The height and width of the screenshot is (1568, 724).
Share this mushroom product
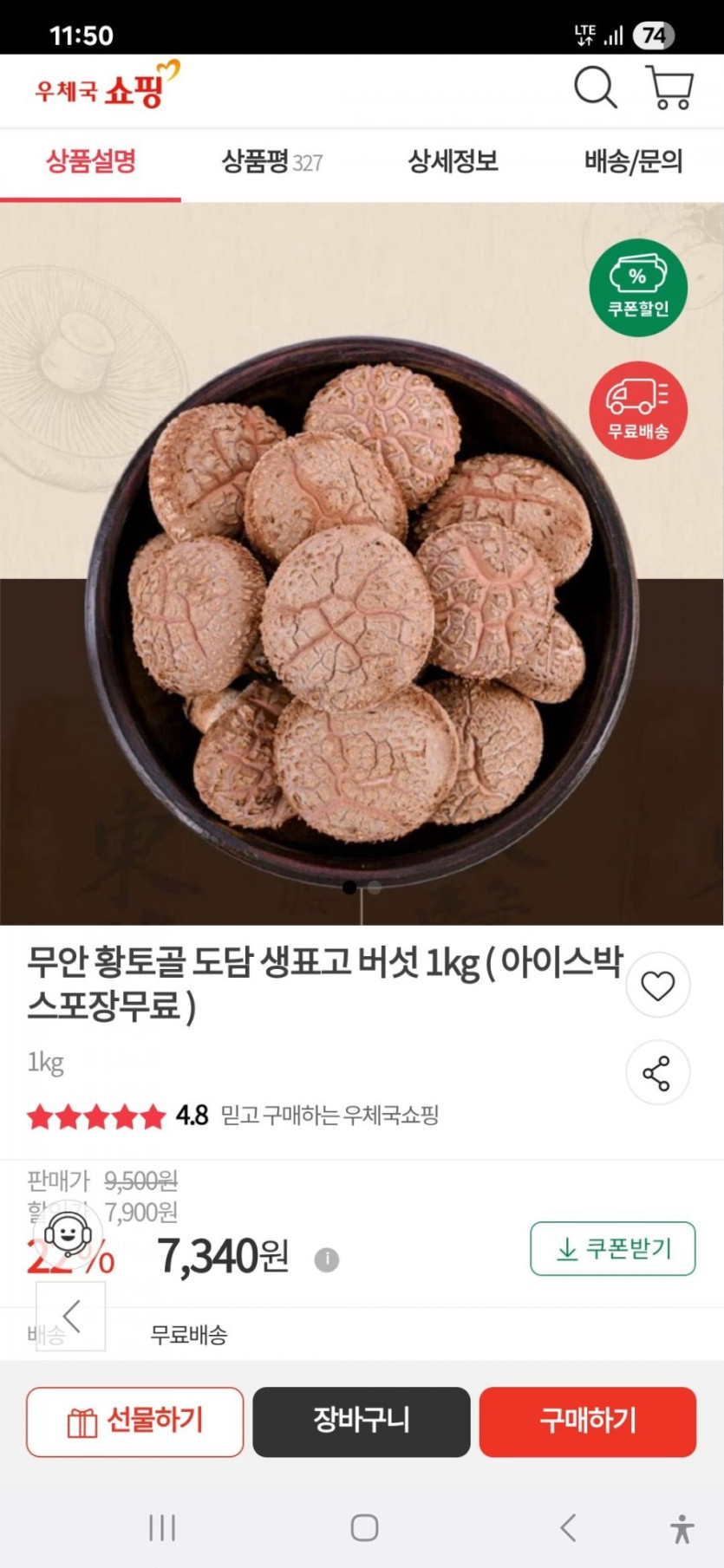click(x=657, y=1073)
